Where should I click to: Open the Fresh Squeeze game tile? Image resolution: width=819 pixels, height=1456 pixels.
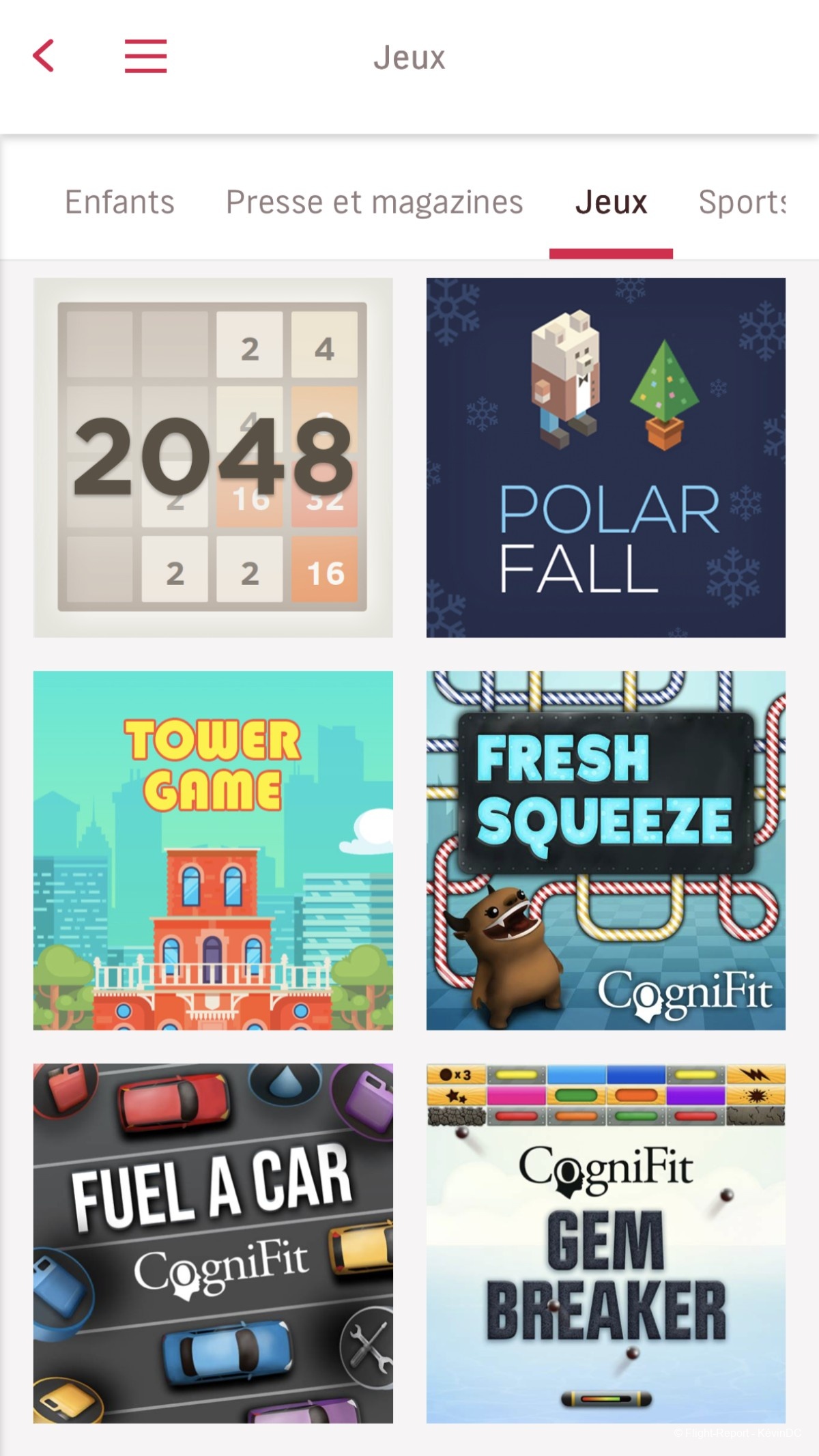[606, 851]
